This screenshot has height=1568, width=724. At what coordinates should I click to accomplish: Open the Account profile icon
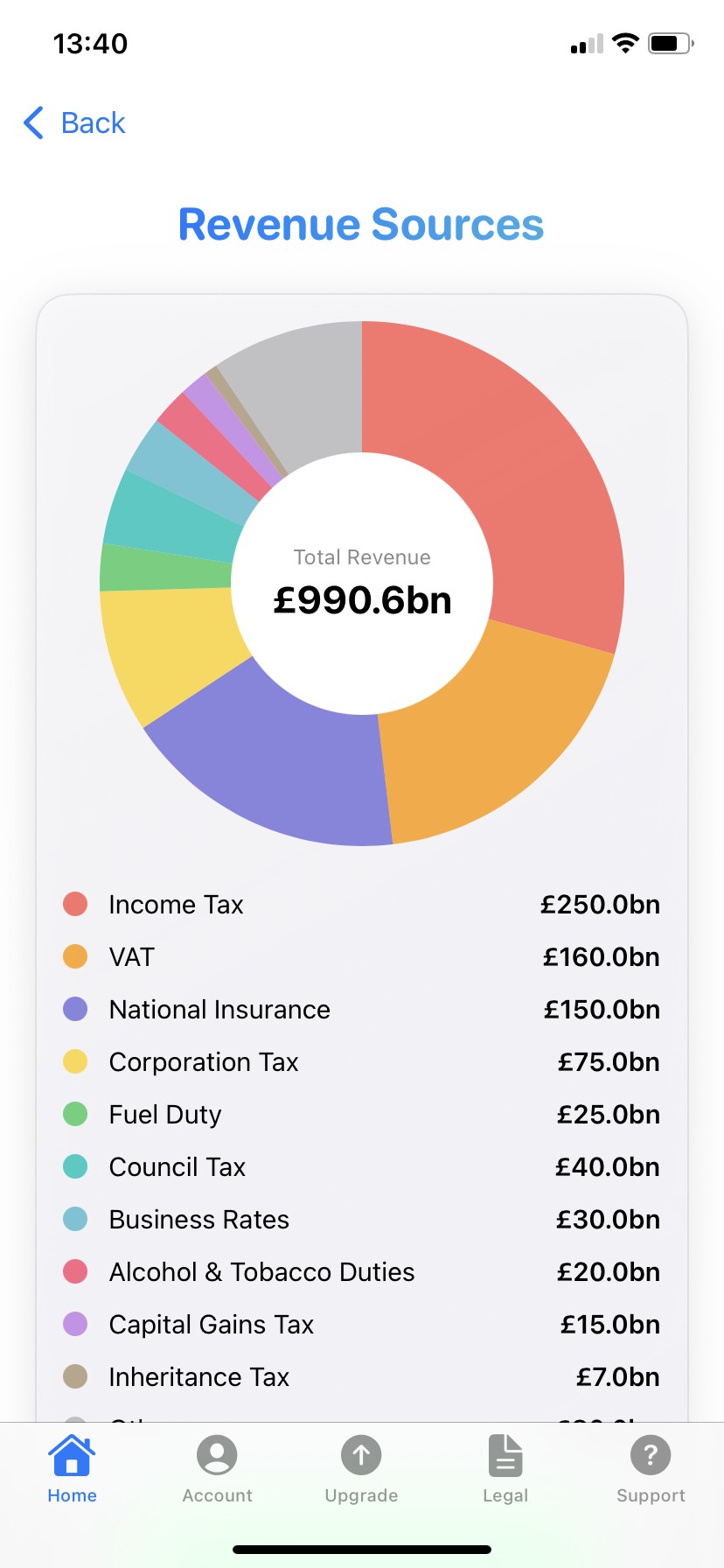coord(216,1454)
